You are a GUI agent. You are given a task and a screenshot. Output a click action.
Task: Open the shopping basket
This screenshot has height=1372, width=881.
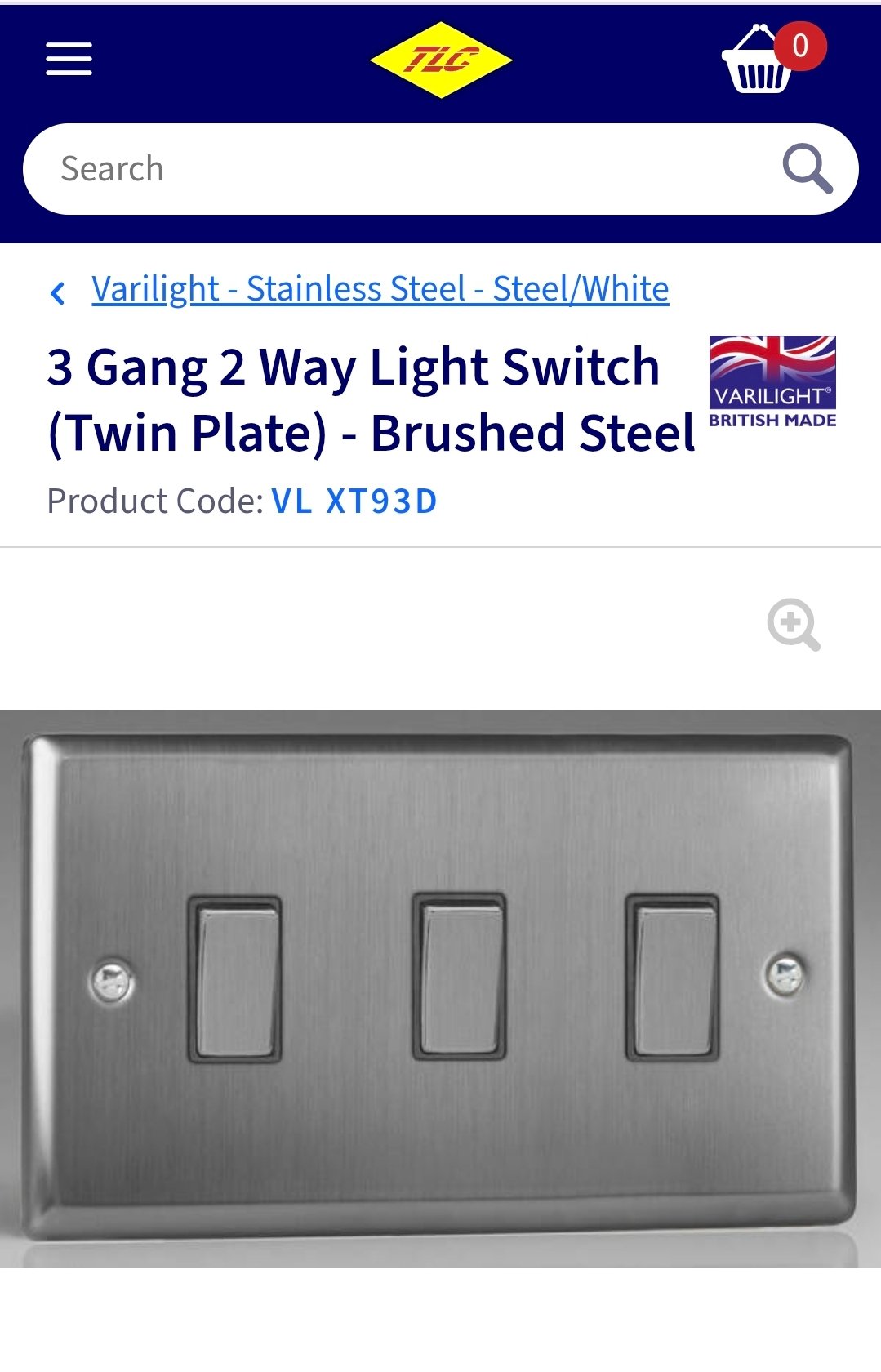760,60
